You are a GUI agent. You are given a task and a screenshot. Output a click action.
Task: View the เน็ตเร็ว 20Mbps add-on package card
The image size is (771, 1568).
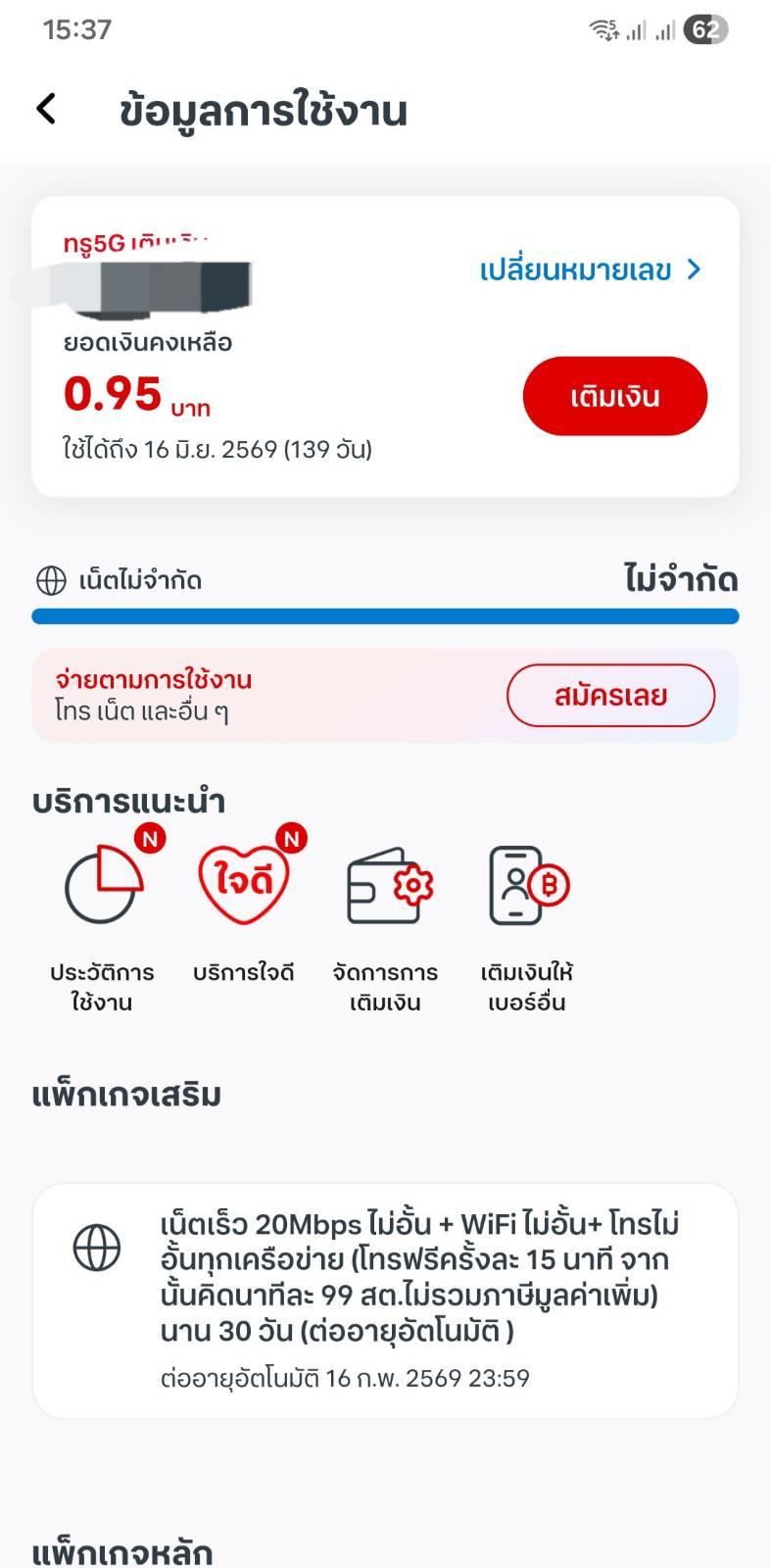tap(385, 1299)
